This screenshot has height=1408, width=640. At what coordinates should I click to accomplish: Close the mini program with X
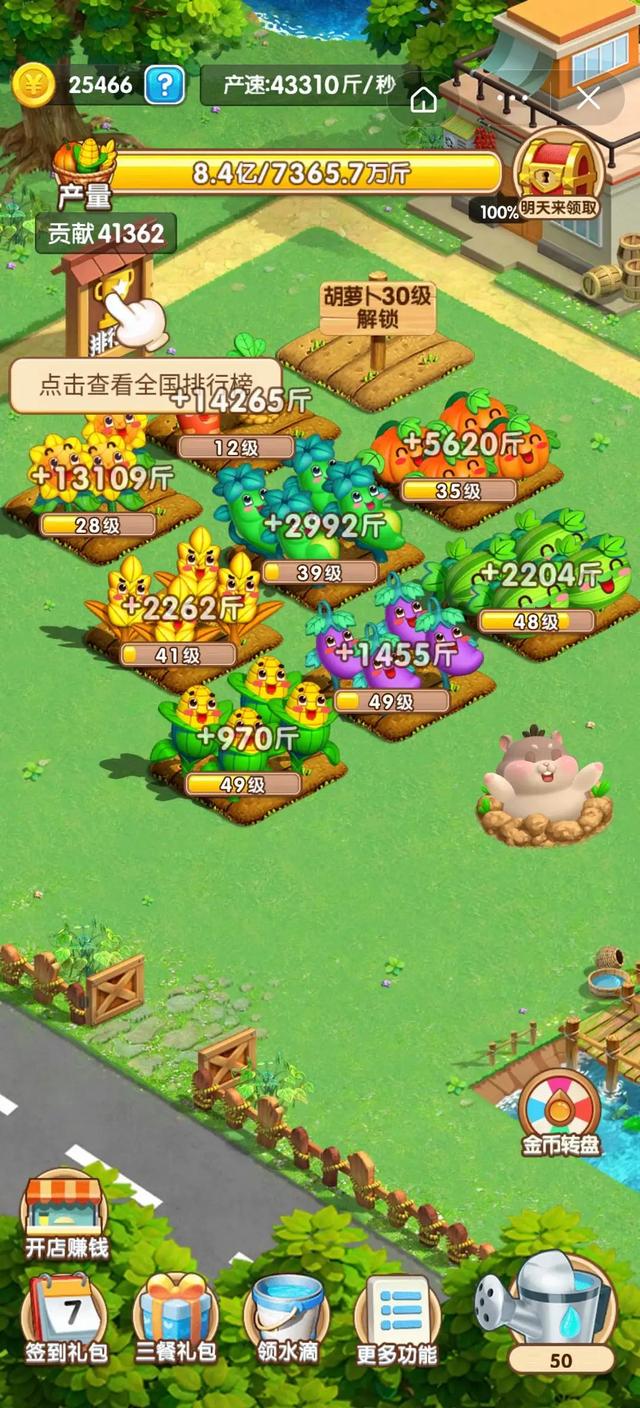[588, 98]
